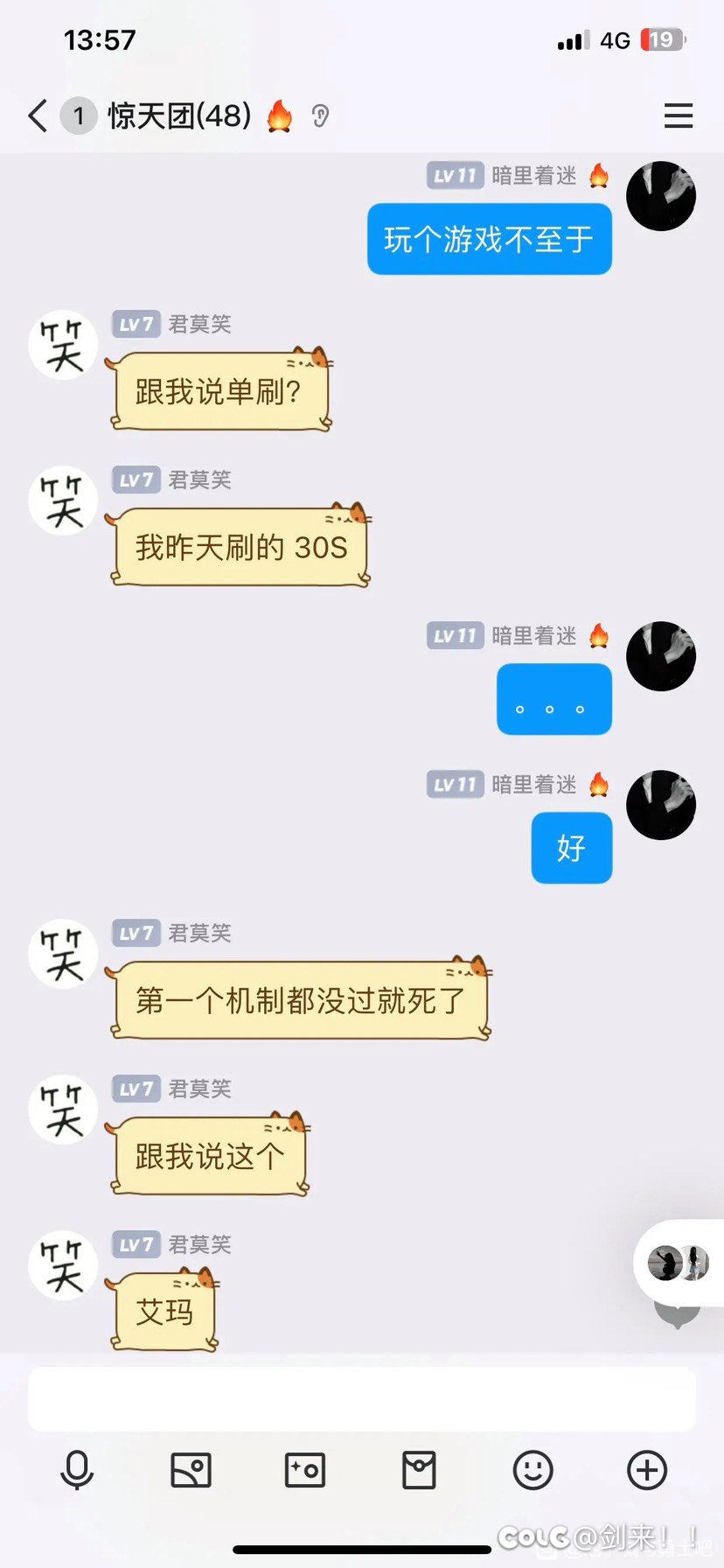Focus the message input field
Screen dimensions: 724x1568
point(362,1399)
